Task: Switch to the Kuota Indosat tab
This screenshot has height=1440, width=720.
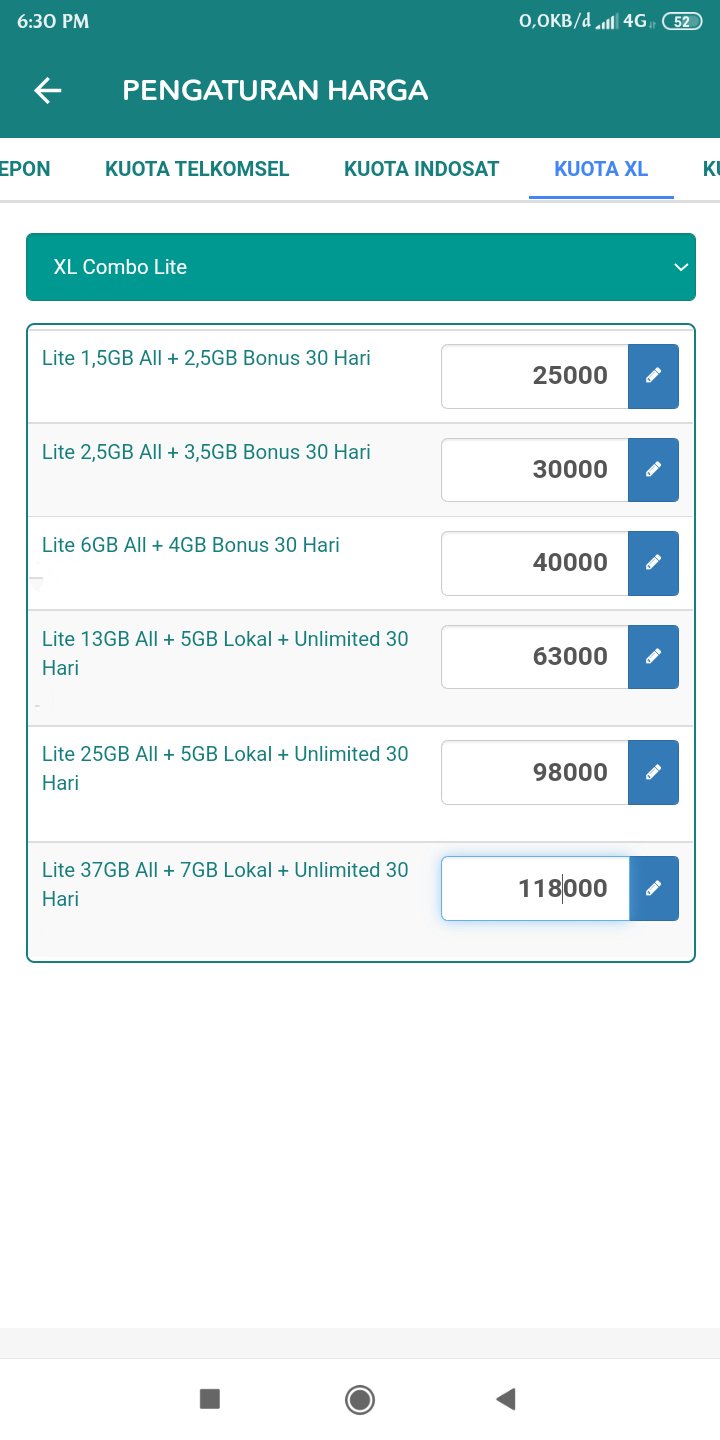Action: 421,169
